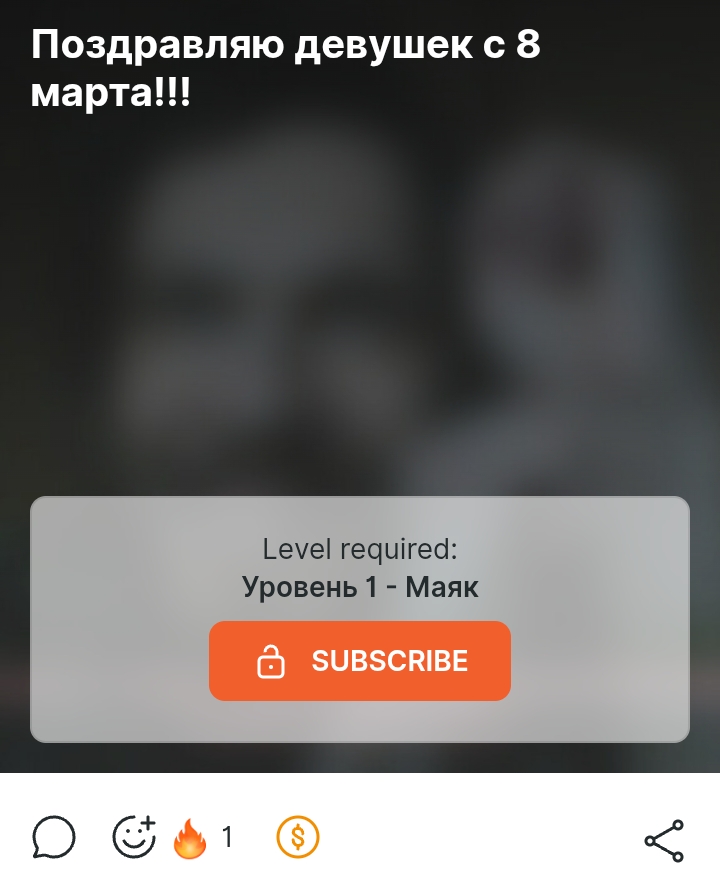Tap the fire reaction on the post
The image size is (720, 889).
(x=190, y=839)
